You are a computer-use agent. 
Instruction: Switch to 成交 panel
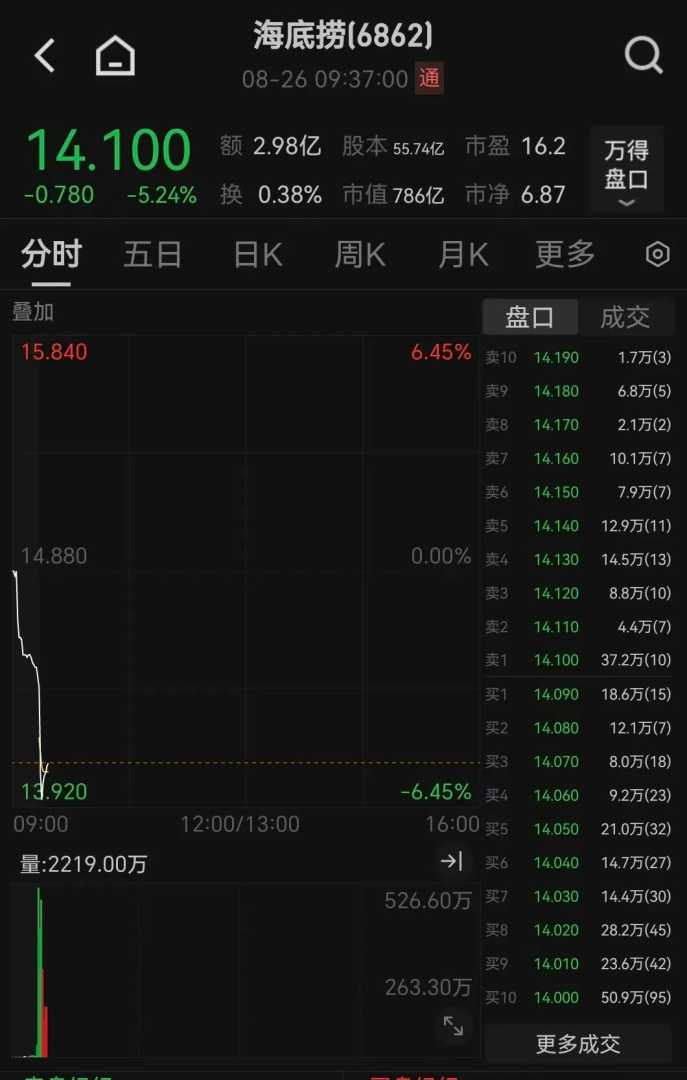[x=625, y=318]
